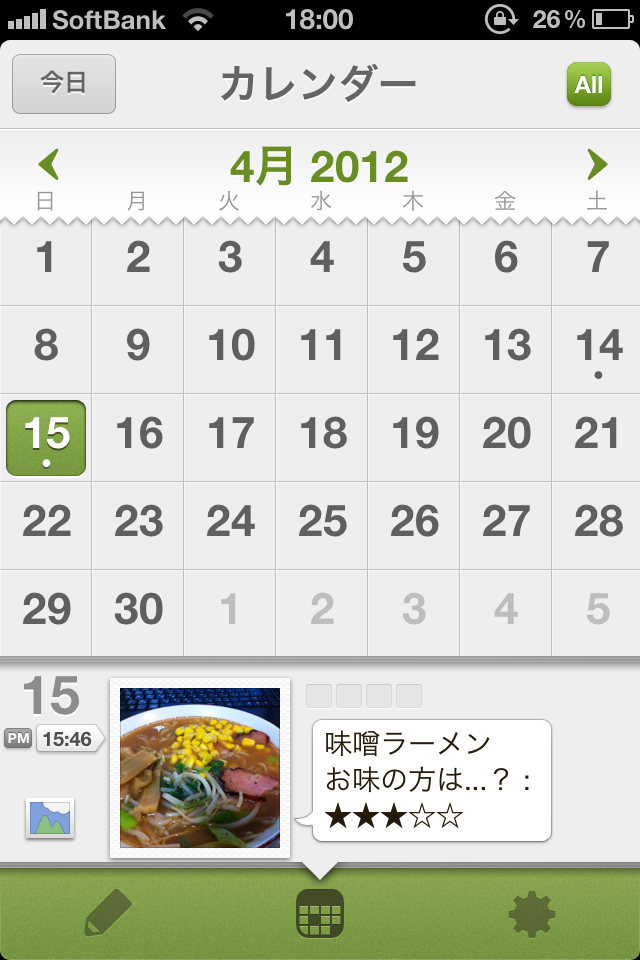Open the miso ramen photo thumbnail
The width and height of the screenshot is (640, 960).
[x=200, y=768]
